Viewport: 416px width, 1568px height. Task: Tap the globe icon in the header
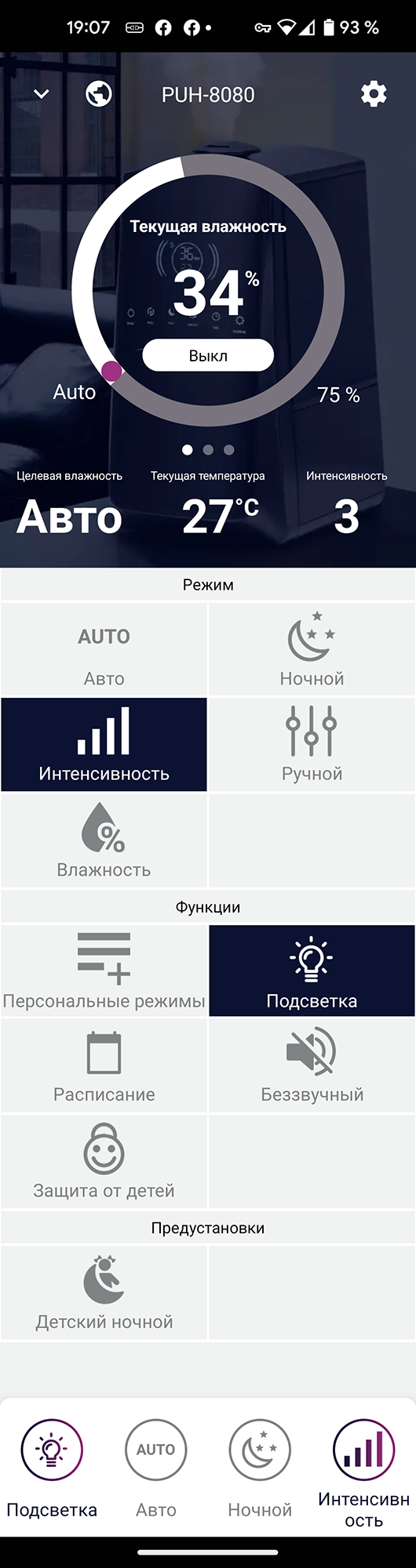tap(98, 94)
